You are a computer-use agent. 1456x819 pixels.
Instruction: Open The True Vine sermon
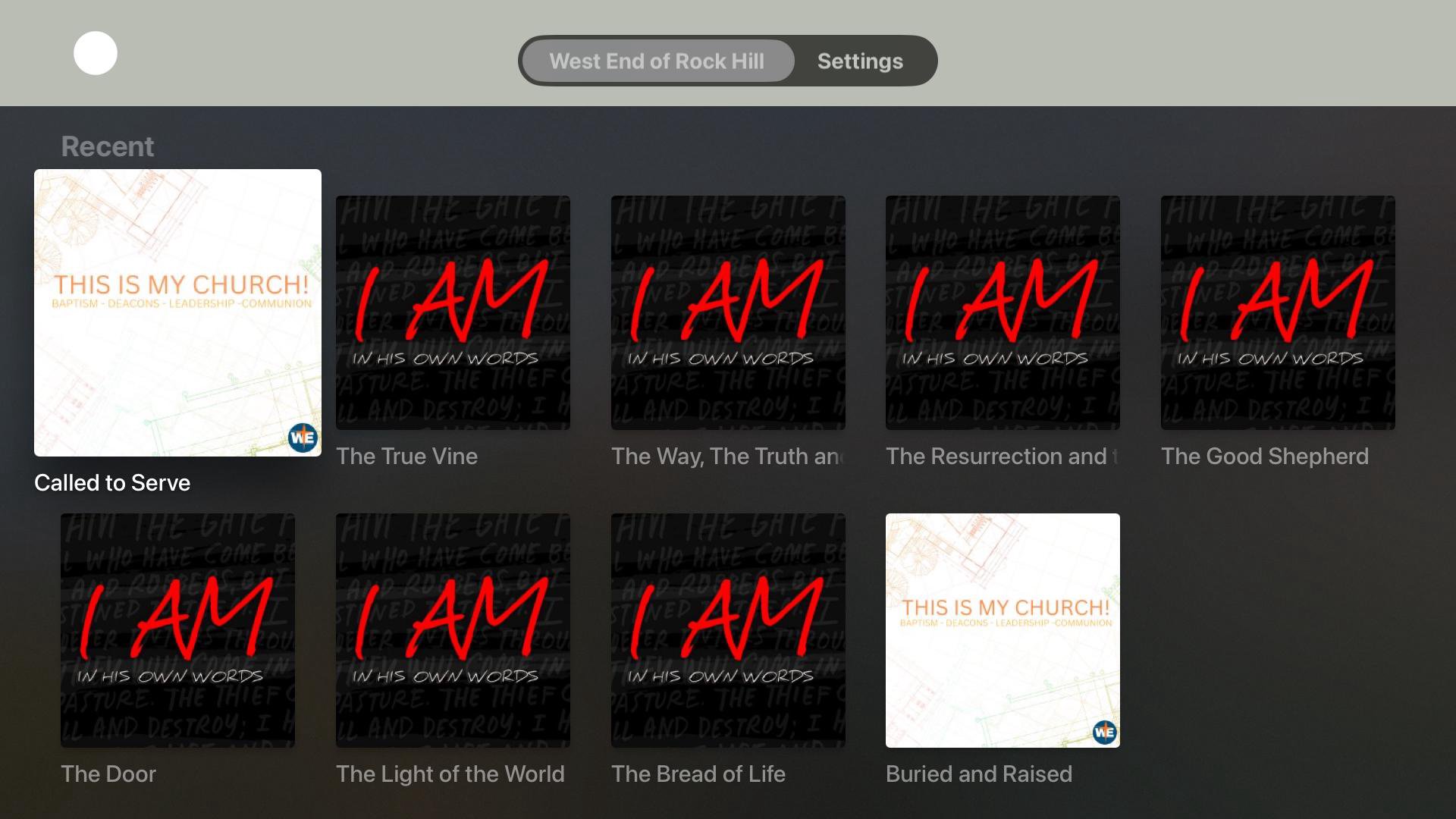pos(453,312)
